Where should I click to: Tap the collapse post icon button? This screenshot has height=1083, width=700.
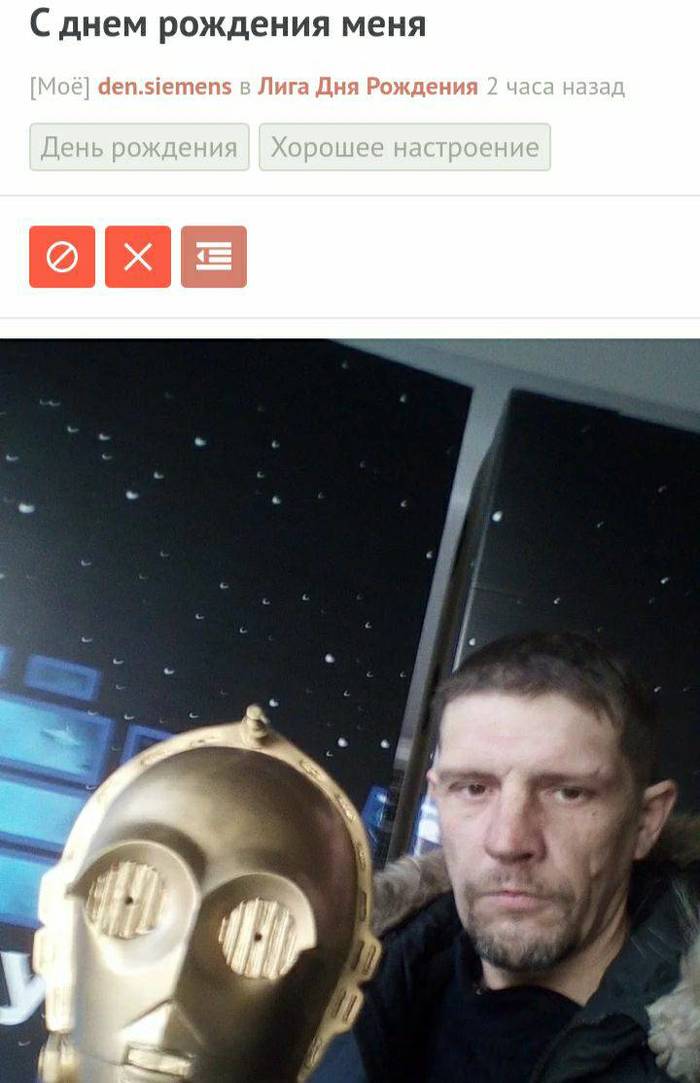pyautogui.click(x=213, y=257)
